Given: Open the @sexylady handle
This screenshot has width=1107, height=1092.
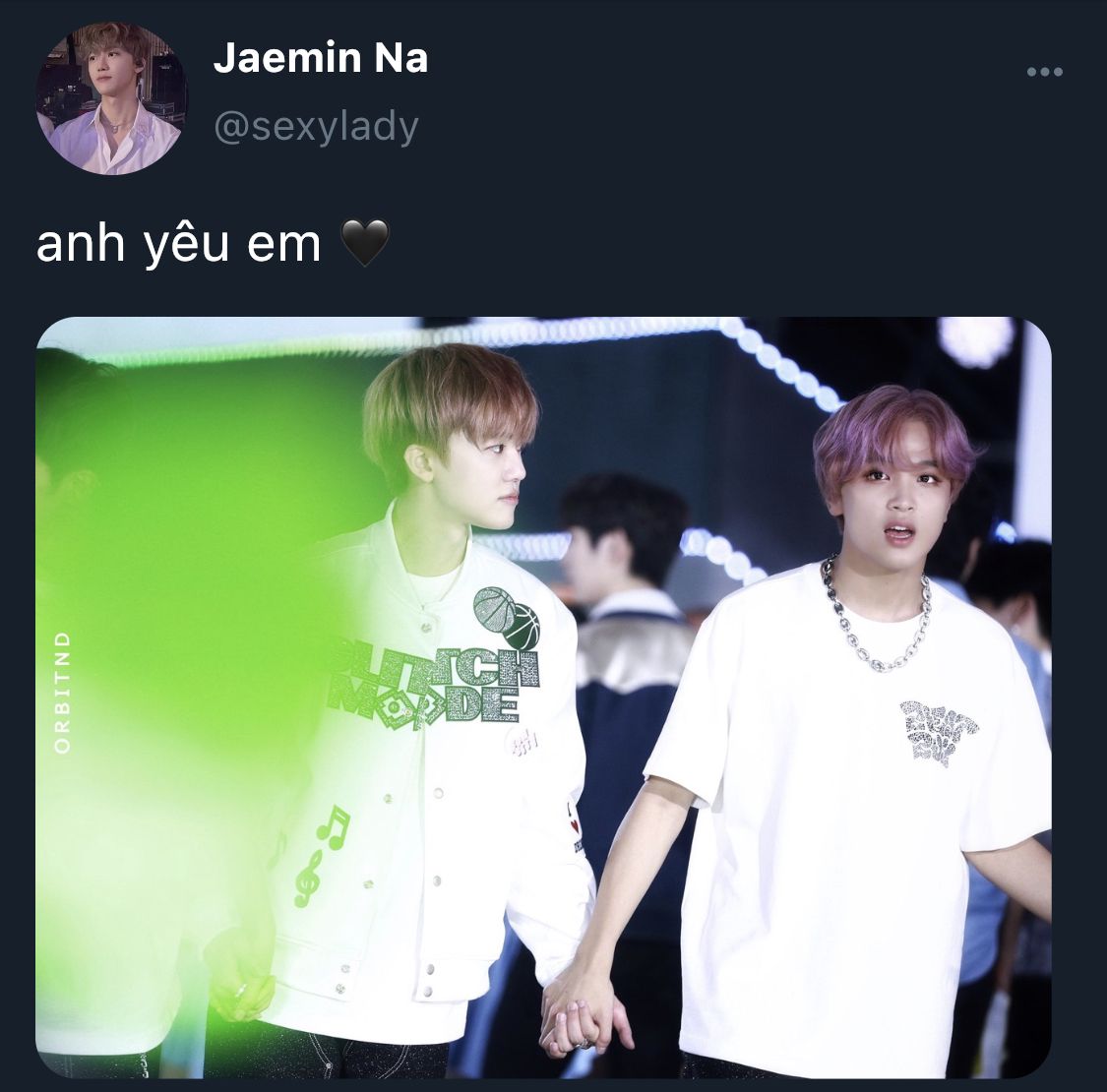Looking at the screenshot, I should 316,128.
